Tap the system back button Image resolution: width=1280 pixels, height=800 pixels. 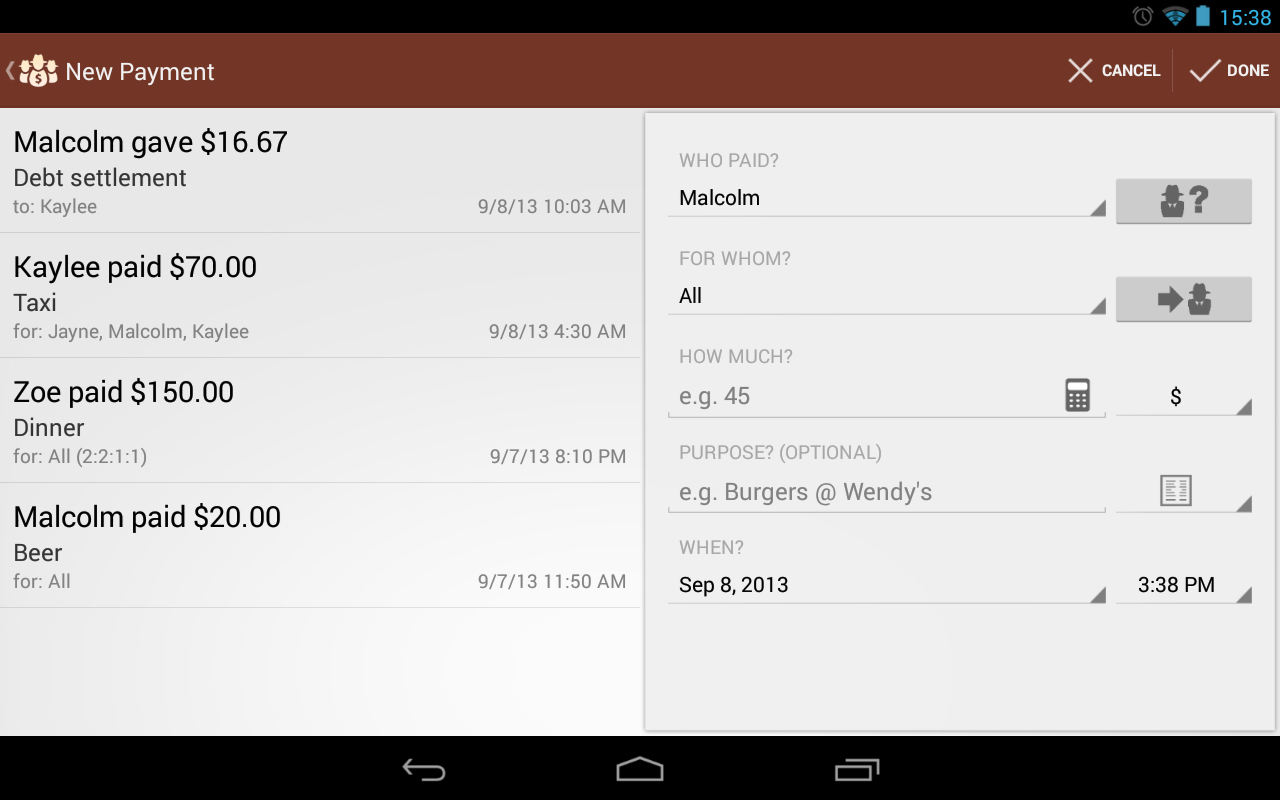point(424,769)
